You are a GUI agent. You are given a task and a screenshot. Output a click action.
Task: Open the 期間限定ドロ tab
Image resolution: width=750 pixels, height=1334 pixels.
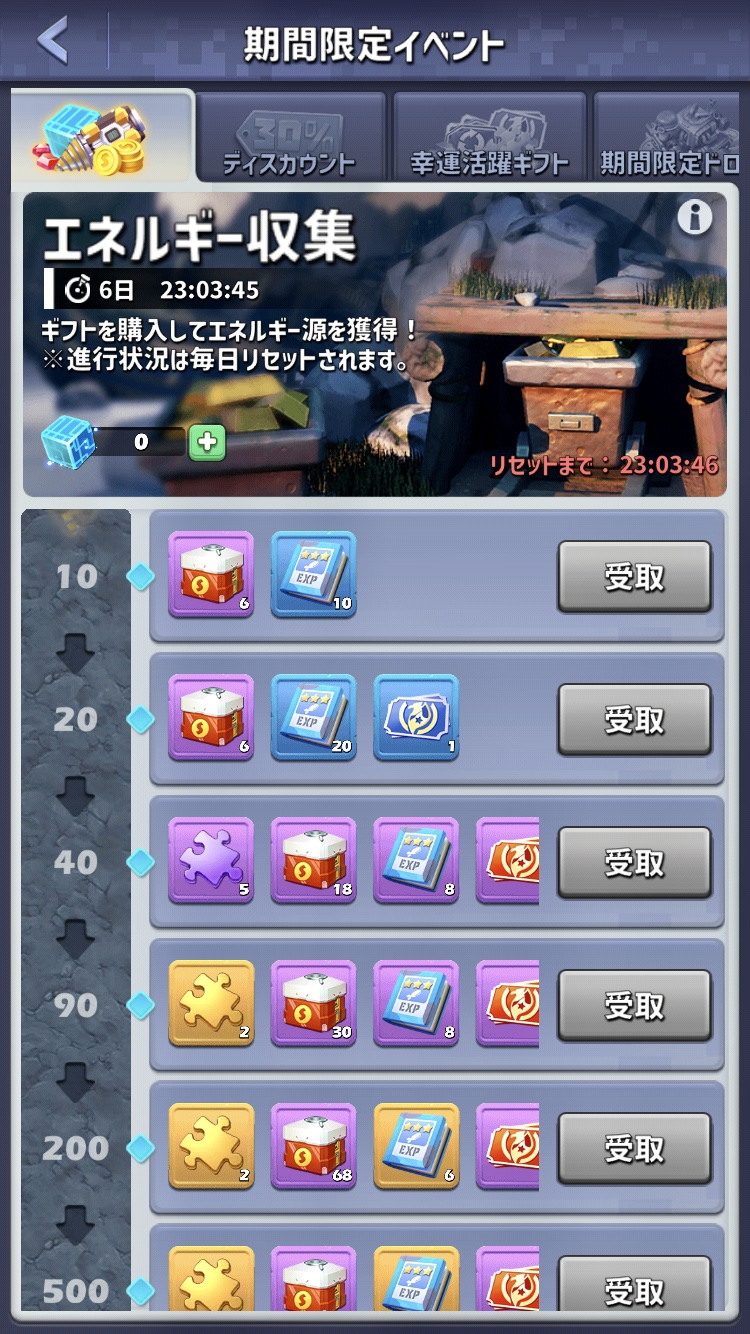coord(668,137)
